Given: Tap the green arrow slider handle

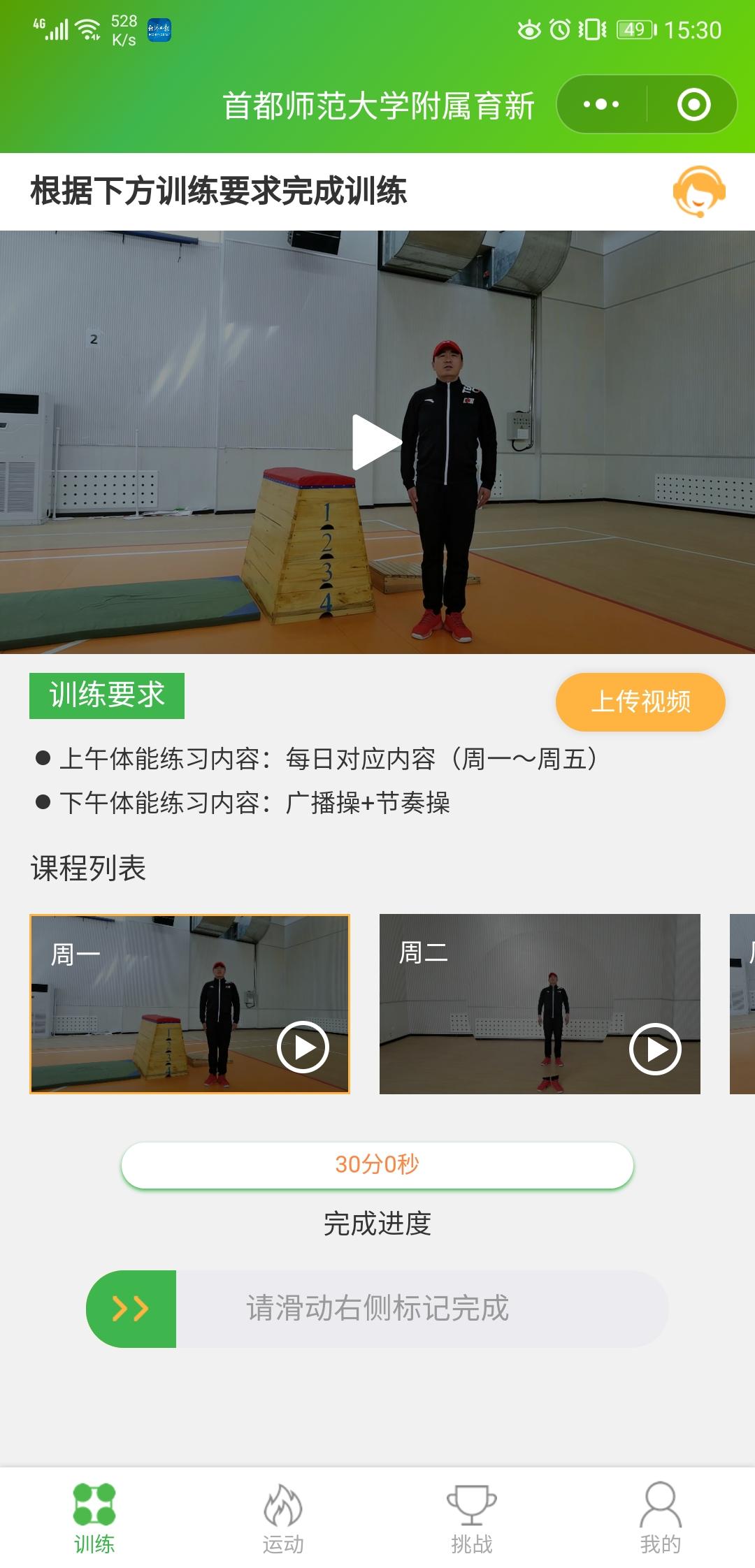Looking at the screenshot, I should [x=131, y=1308].
